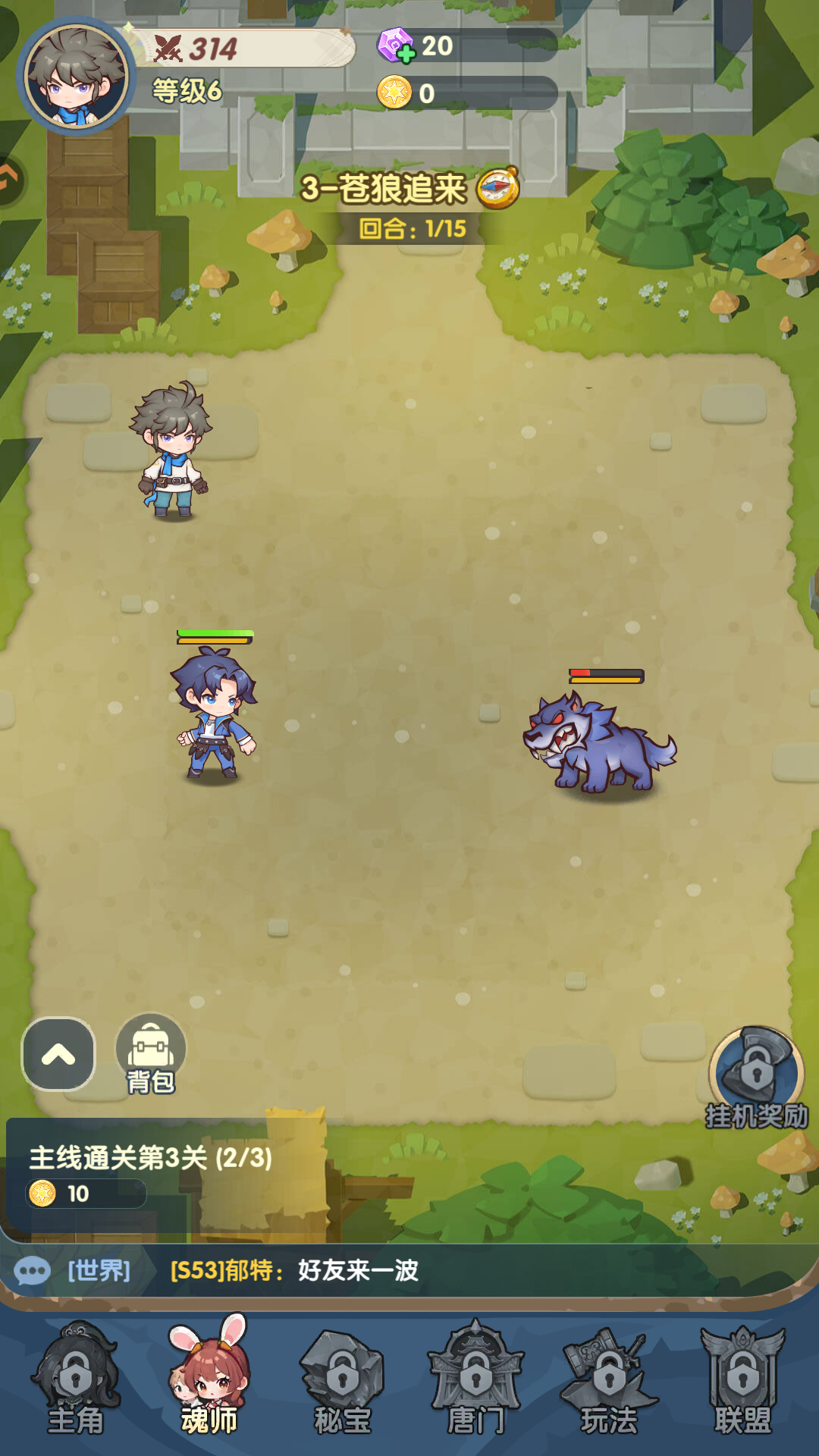The height and width of the screenshot is (1456, 819).
Task: Switch to the 玩法 tab
Action: click(609, 1380)
